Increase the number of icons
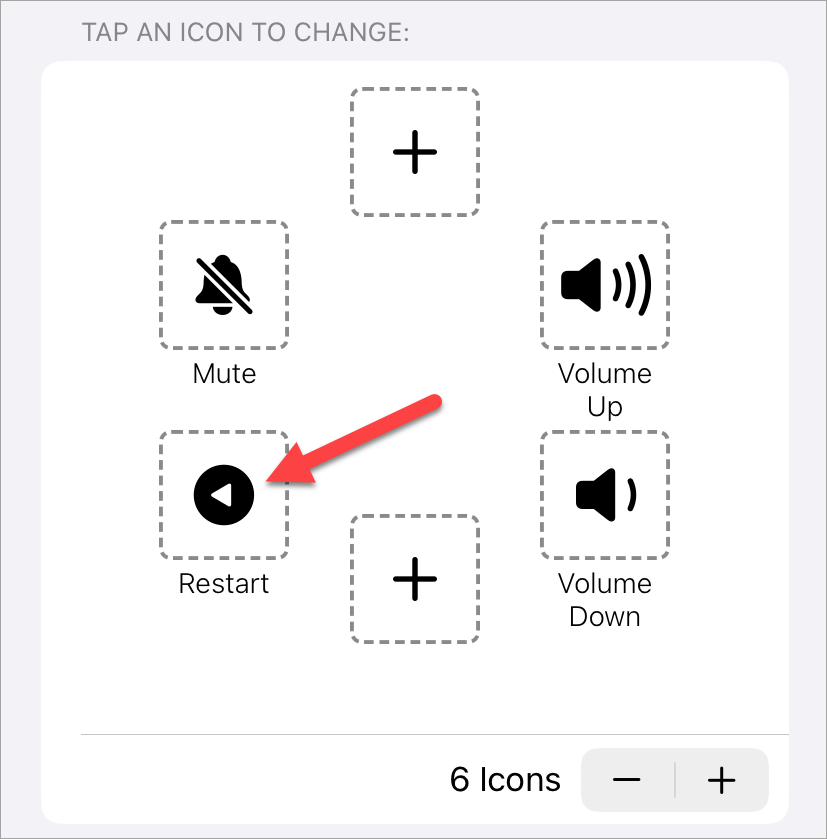The image size is (827, 839). (721, 780)
